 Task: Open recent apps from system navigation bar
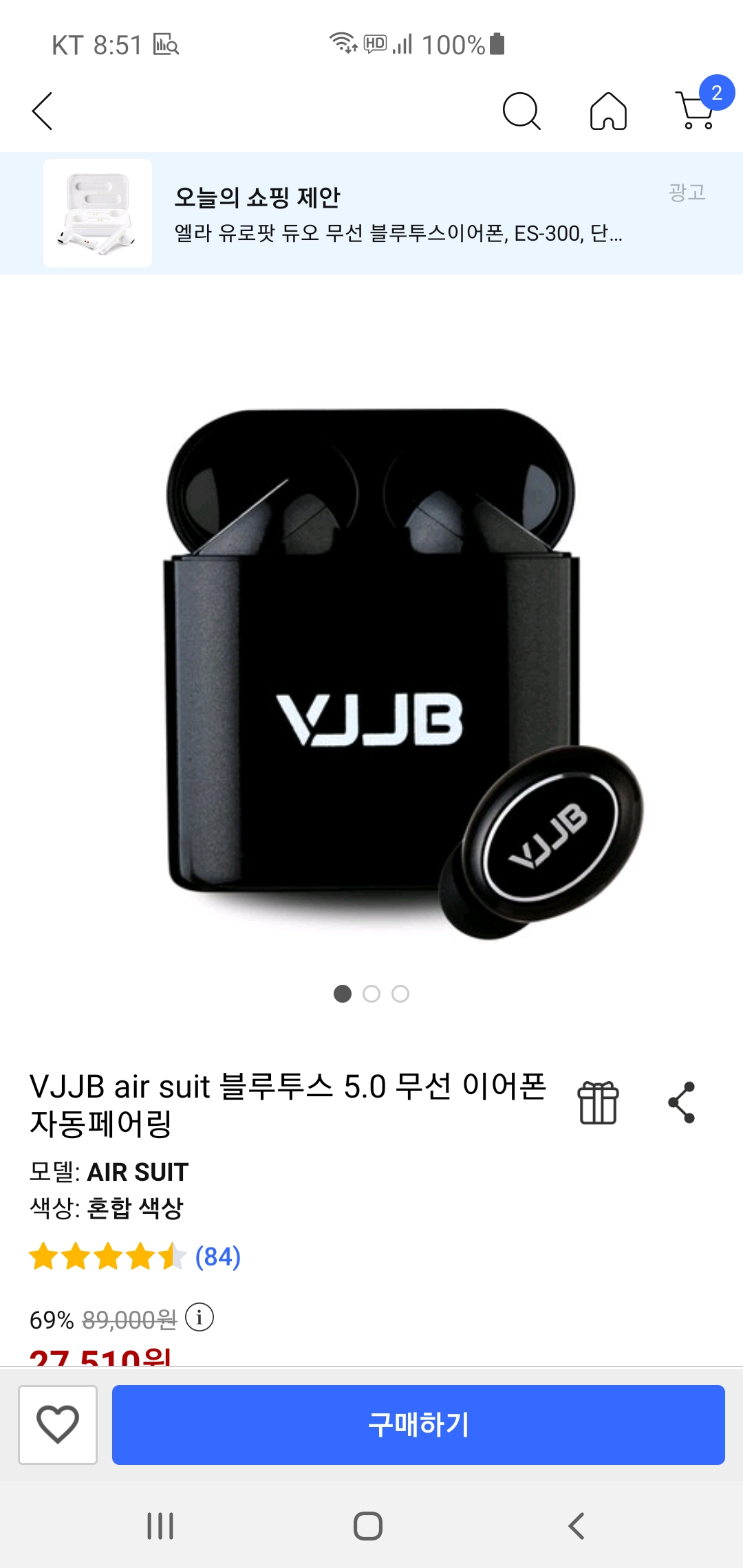(x=160, y=1526)
